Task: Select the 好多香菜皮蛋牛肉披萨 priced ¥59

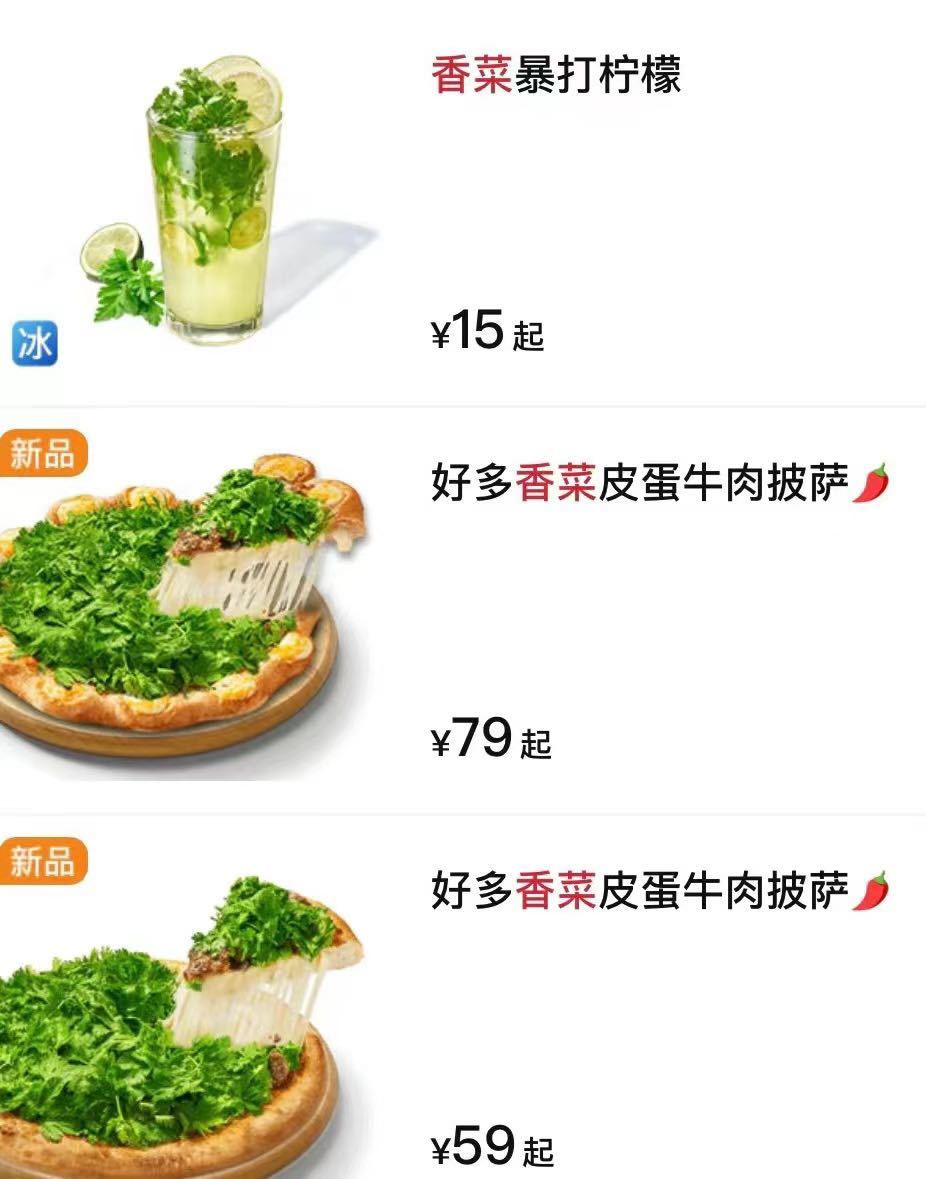Action: click(x=640, y=890)
